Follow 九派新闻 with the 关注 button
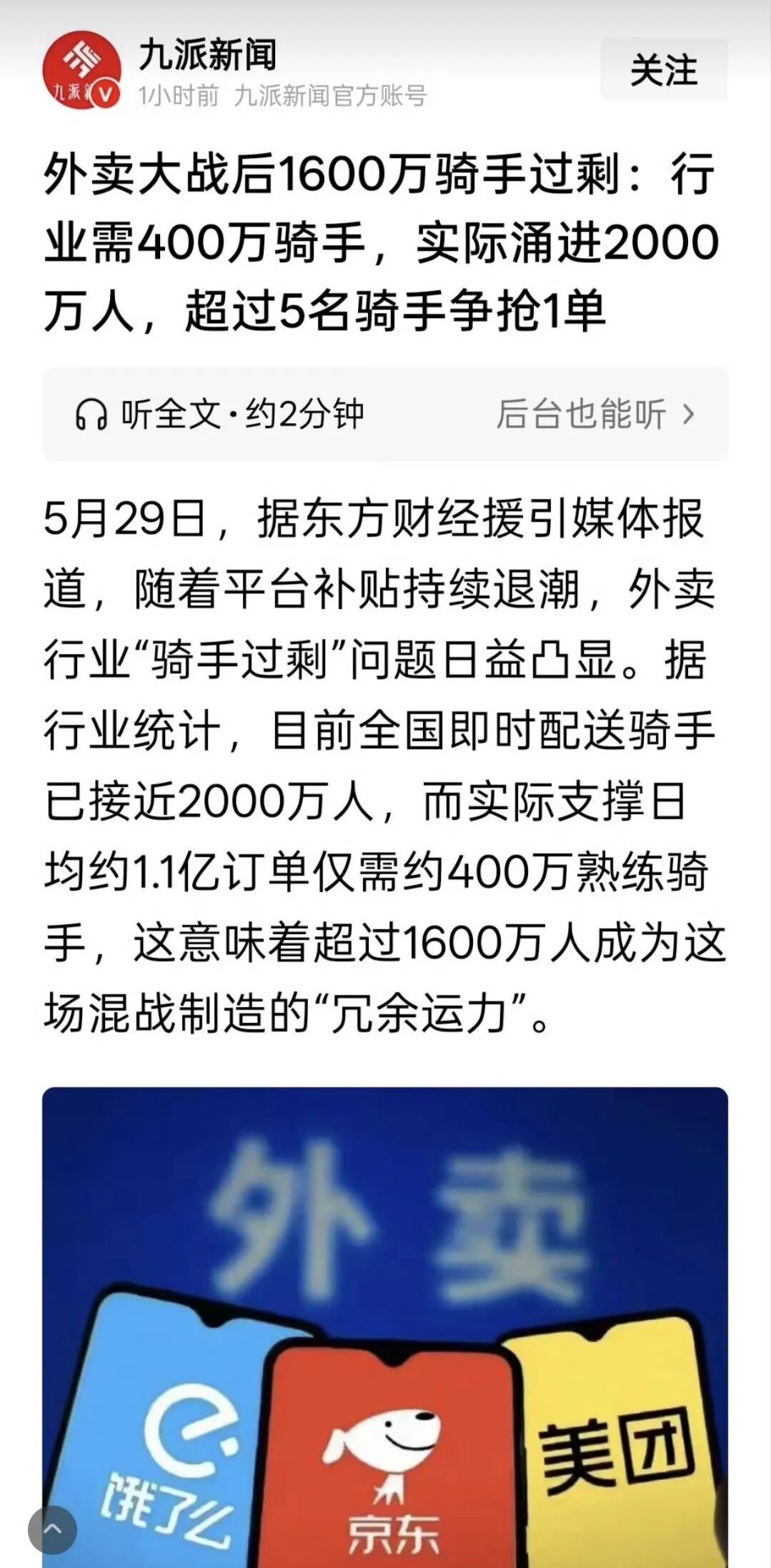The height and width of the screenshot is (1568, 771). pyautogui.click(x=663, y=70)
